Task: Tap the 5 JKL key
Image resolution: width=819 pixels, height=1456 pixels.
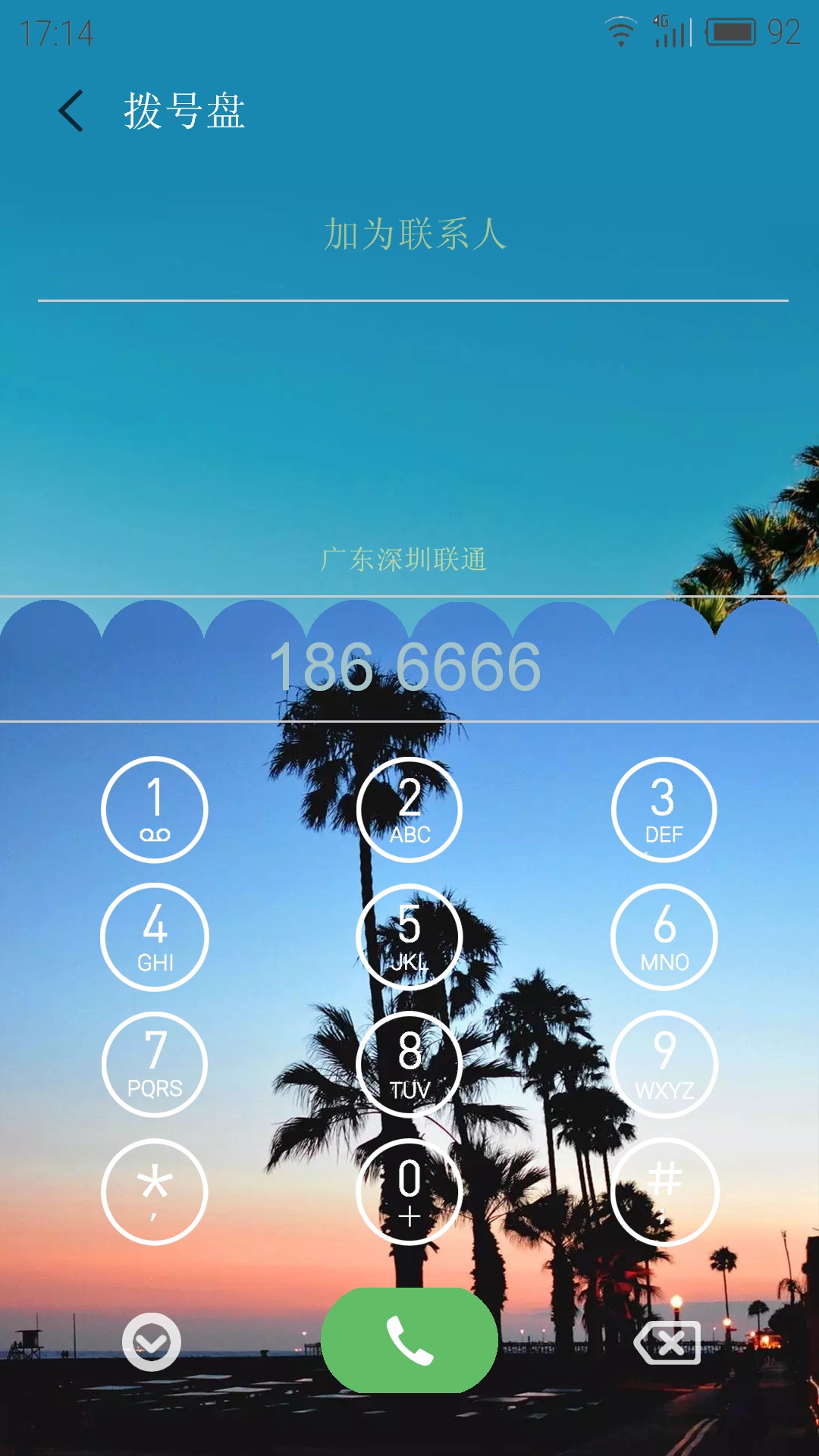Action: click(409, 937)
